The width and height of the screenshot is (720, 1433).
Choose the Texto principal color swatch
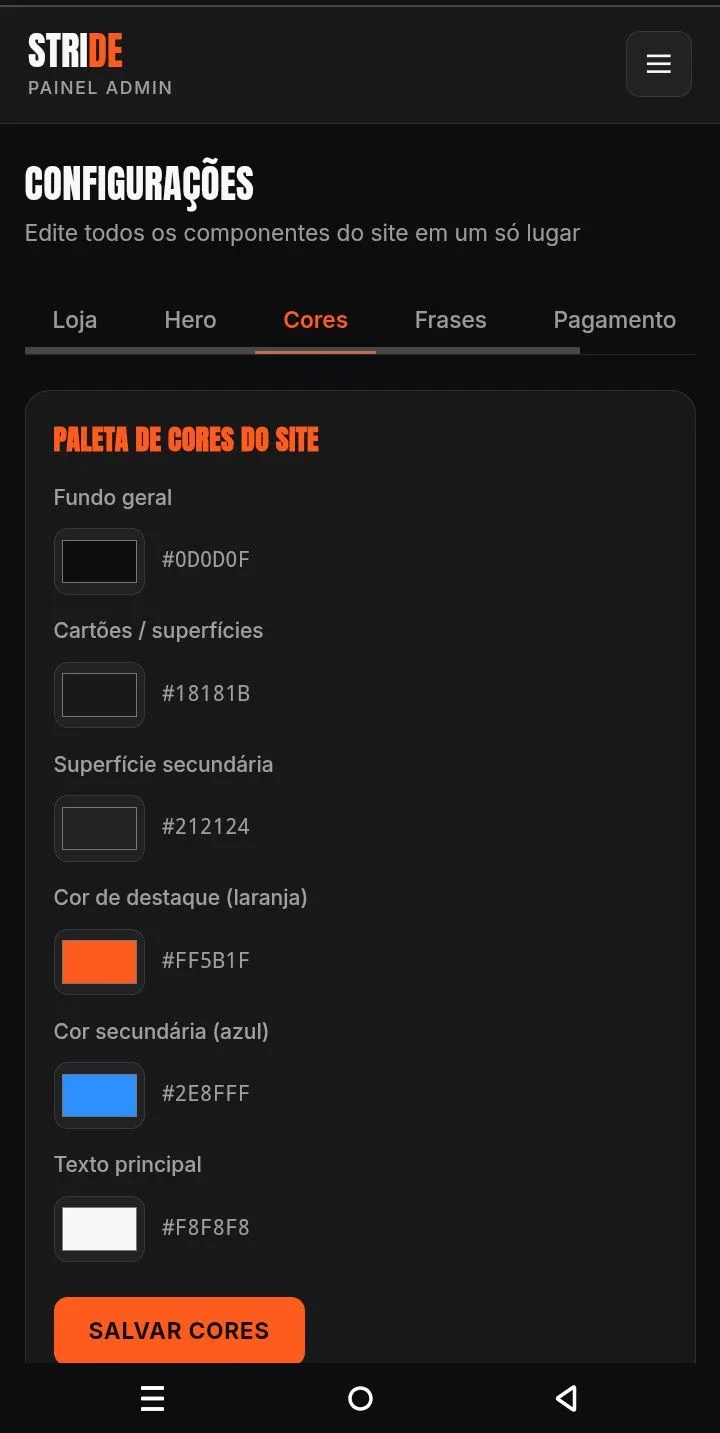click(99, 1229)
